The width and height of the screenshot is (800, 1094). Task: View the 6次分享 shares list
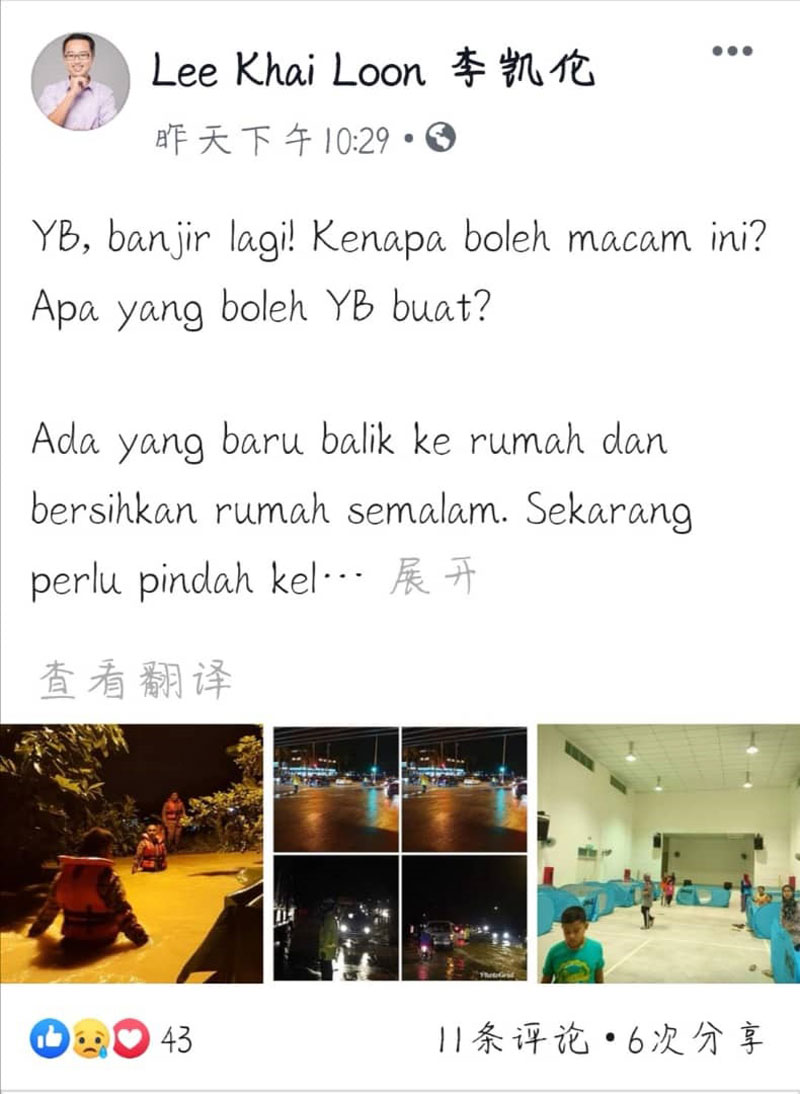[695, 1041]
